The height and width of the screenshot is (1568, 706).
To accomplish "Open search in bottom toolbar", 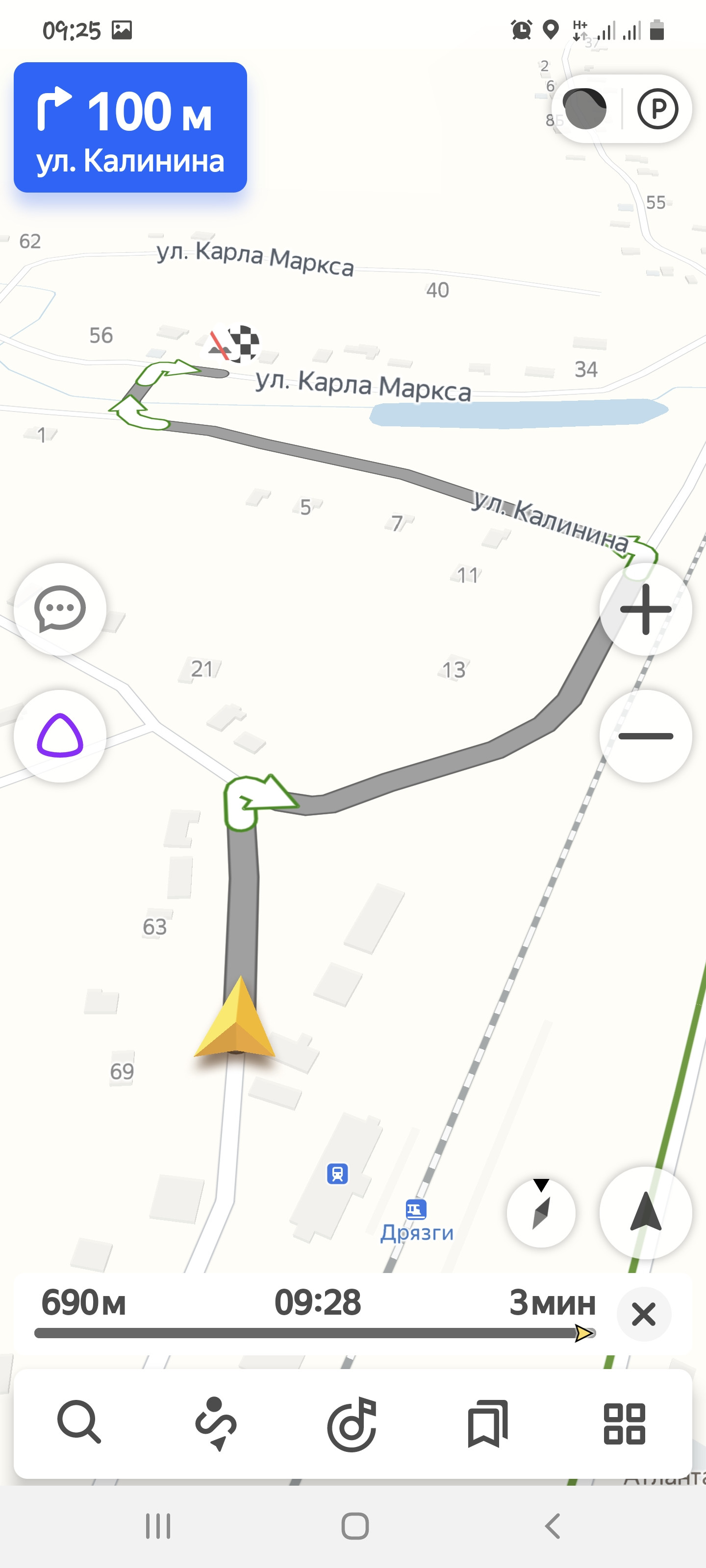I will pos(78,1423).
